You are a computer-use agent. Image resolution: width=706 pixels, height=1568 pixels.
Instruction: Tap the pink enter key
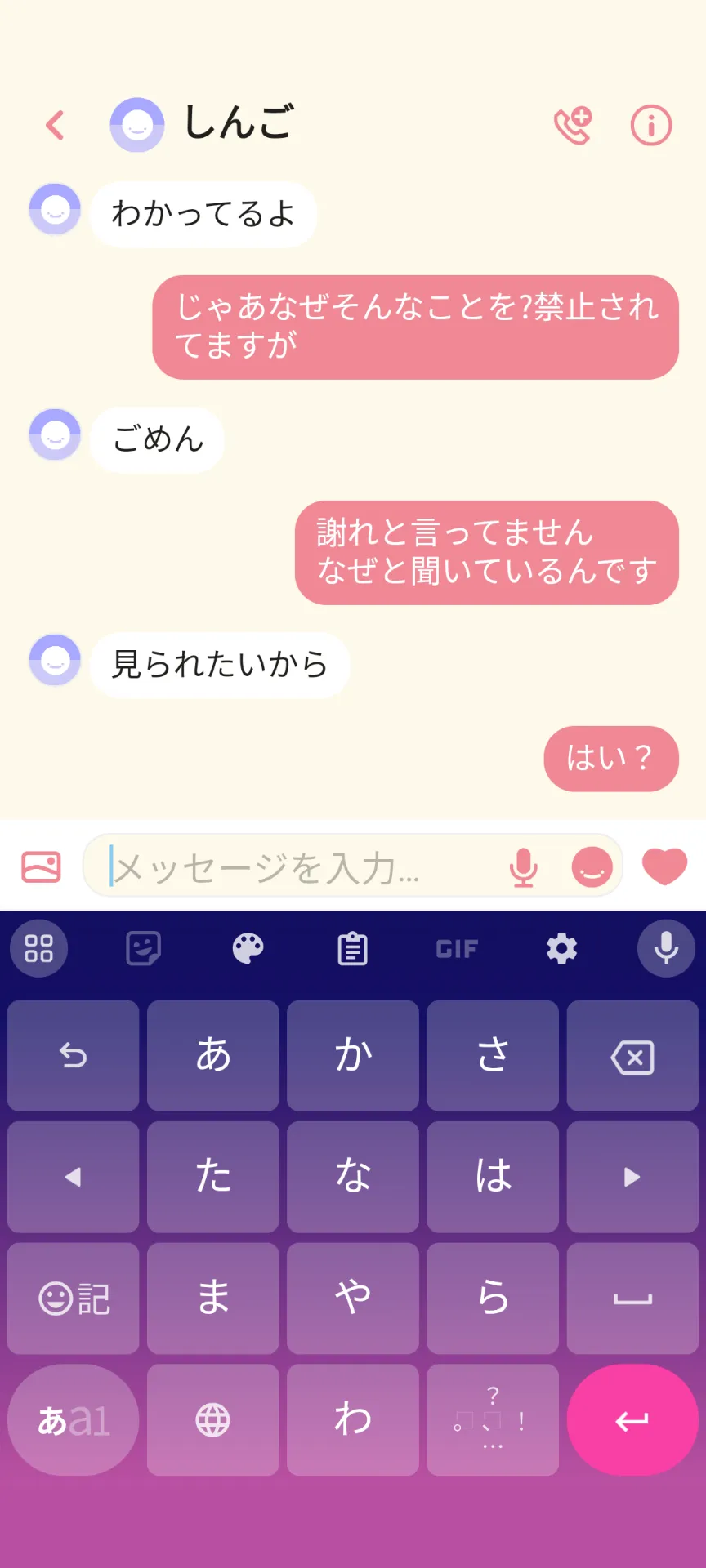click(632, 1420)
